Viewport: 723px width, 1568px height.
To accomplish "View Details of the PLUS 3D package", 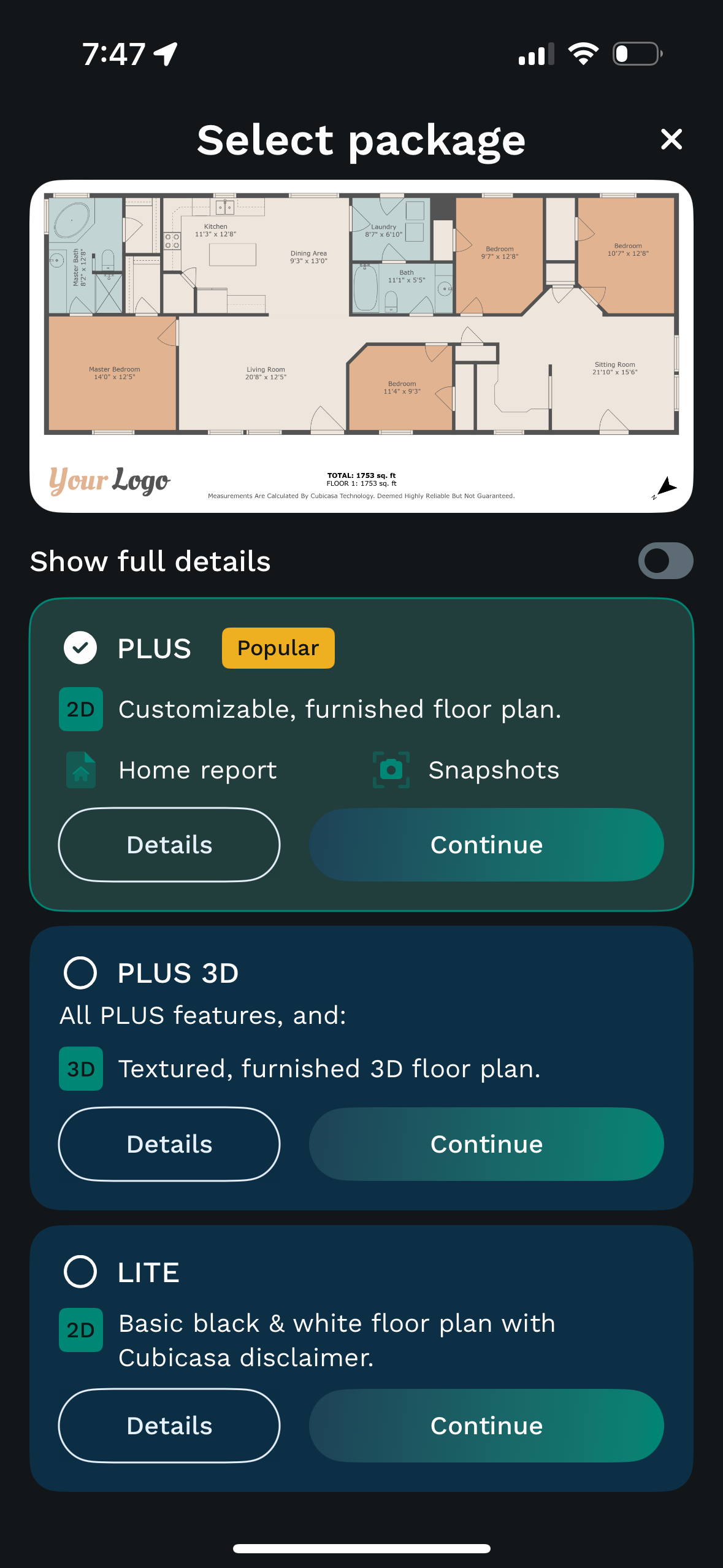I will point(169,1144).
